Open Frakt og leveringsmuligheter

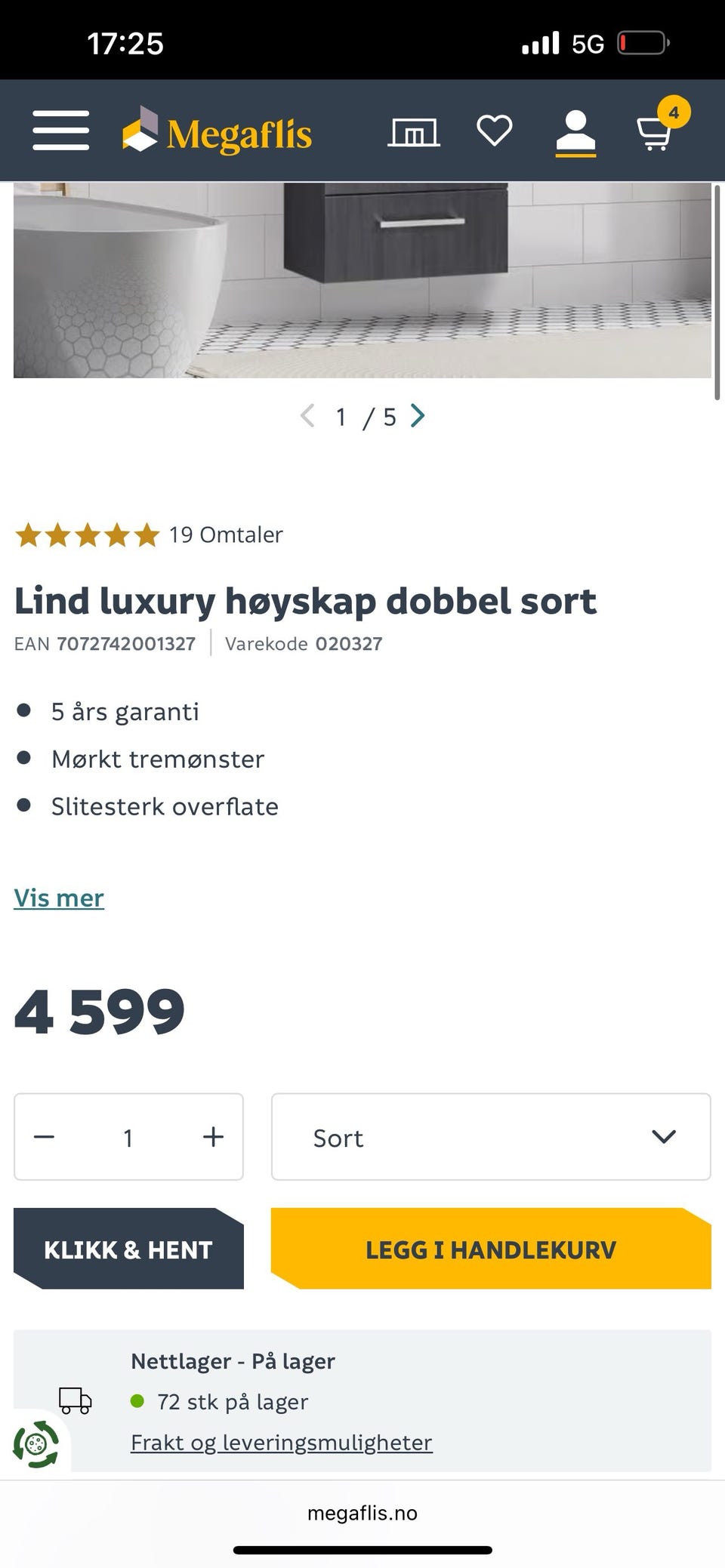281,1442
